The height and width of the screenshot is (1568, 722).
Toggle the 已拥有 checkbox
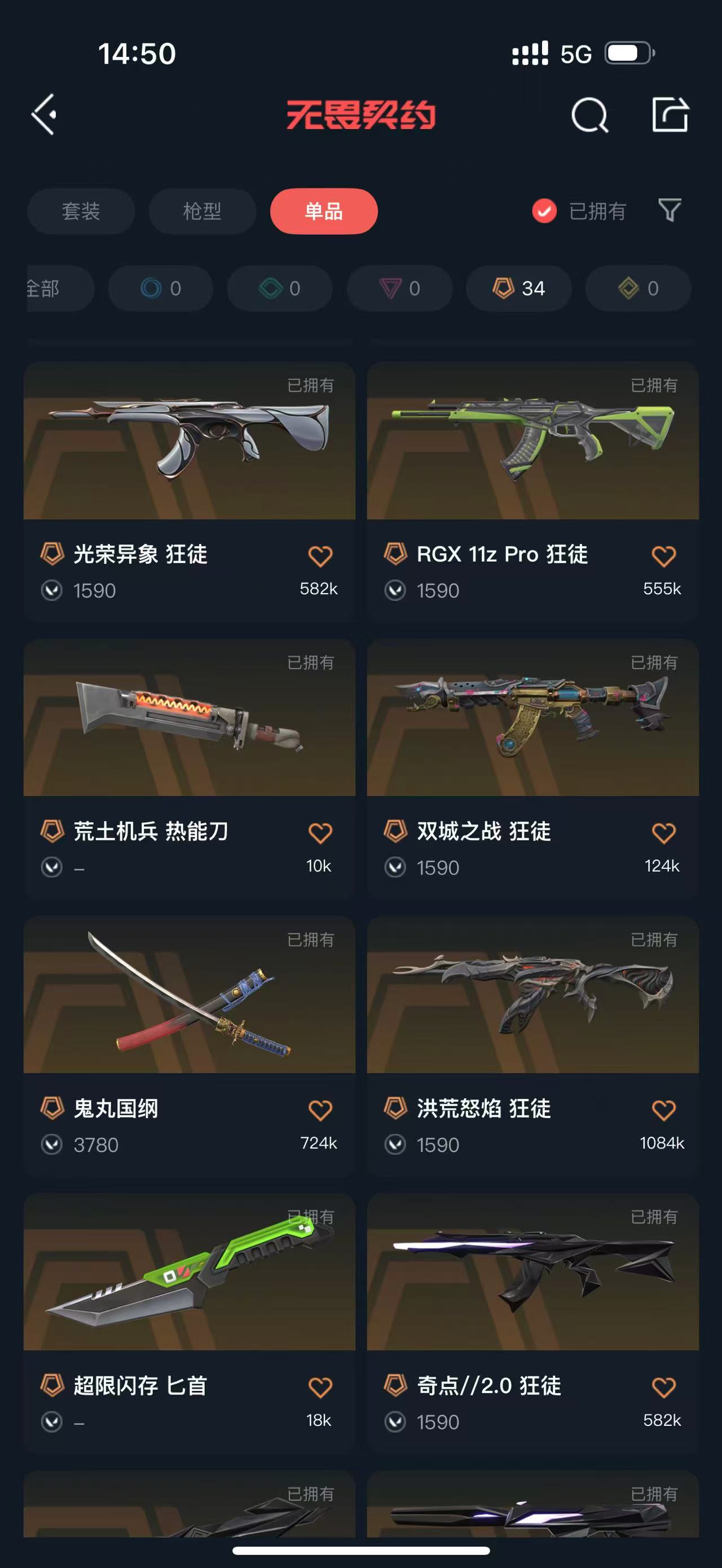[x=544, y=211]
